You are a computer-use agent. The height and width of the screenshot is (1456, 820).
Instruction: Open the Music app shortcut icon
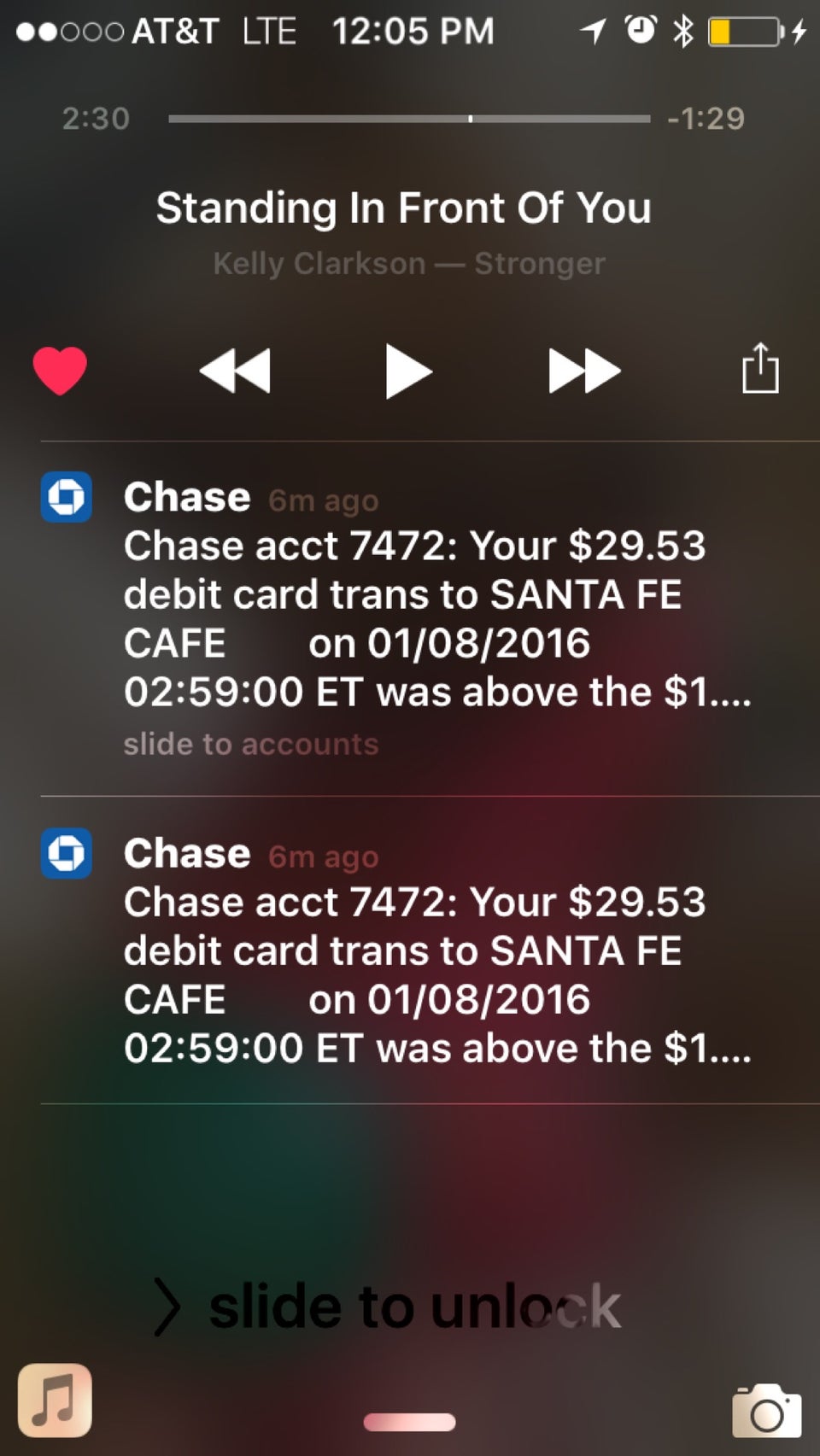point(55,1400)
